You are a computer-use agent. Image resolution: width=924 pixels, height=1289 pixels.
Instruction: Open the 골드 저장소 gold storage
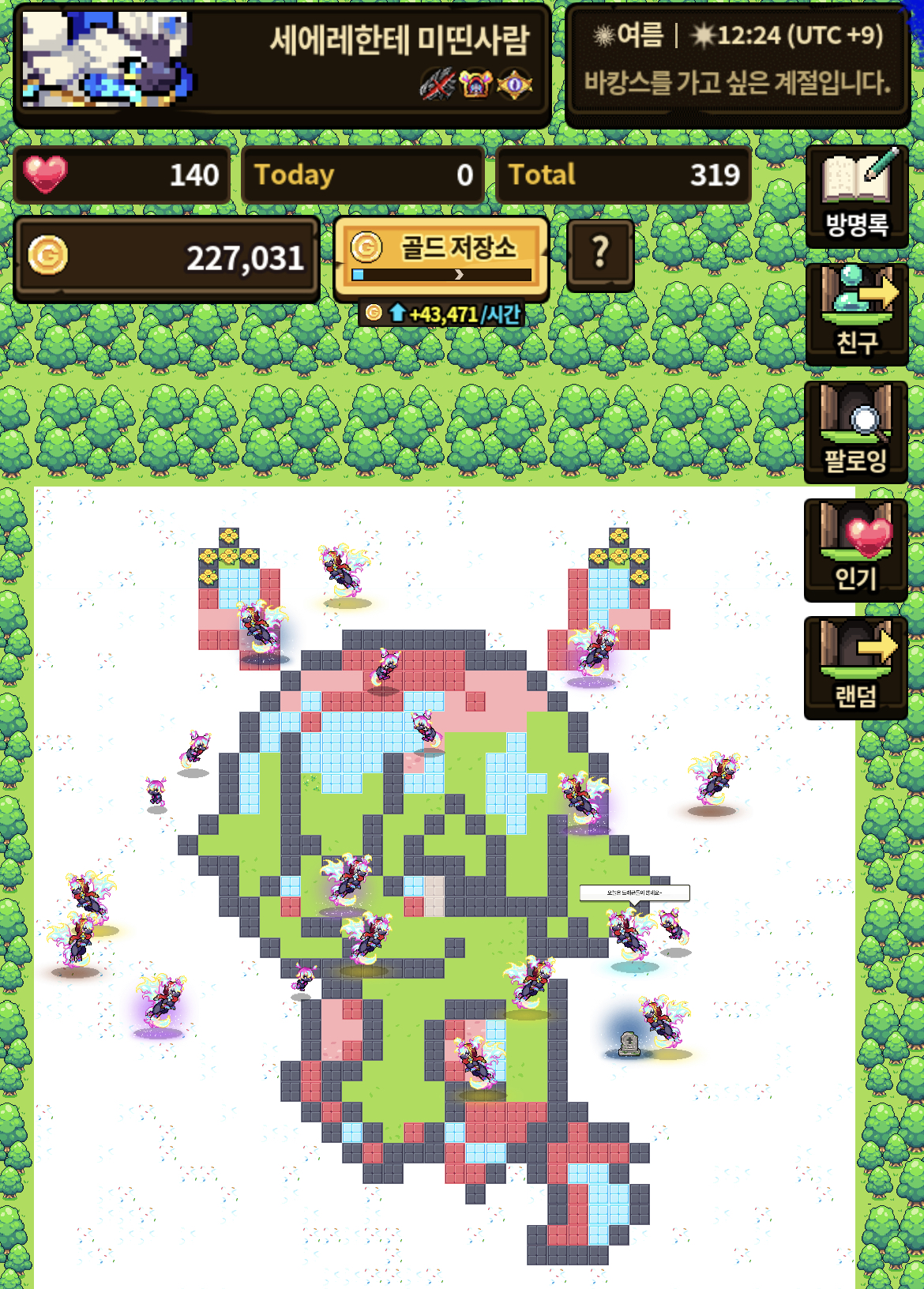click(x=441, y=258)
